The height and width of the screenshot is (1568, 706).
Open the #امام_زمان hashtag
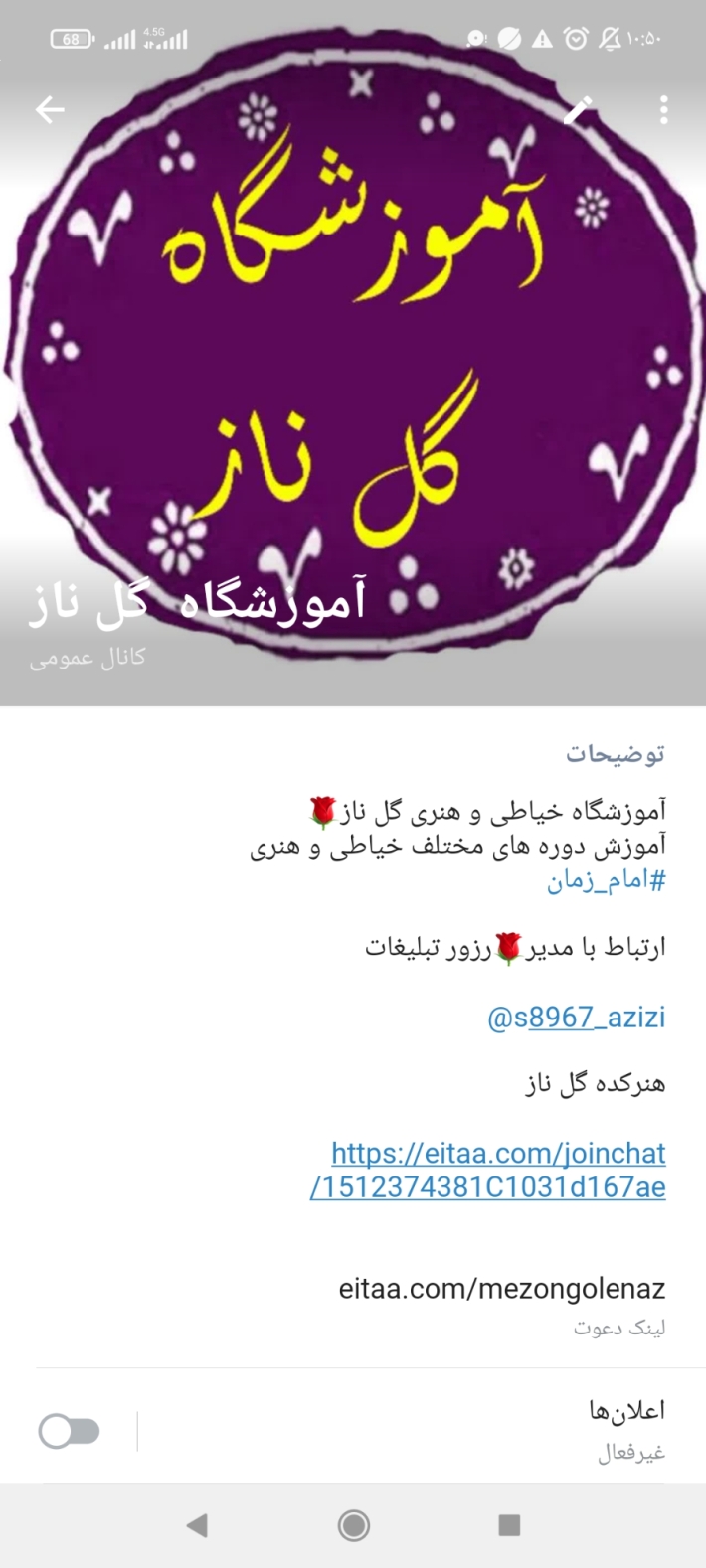coord(605,881)
